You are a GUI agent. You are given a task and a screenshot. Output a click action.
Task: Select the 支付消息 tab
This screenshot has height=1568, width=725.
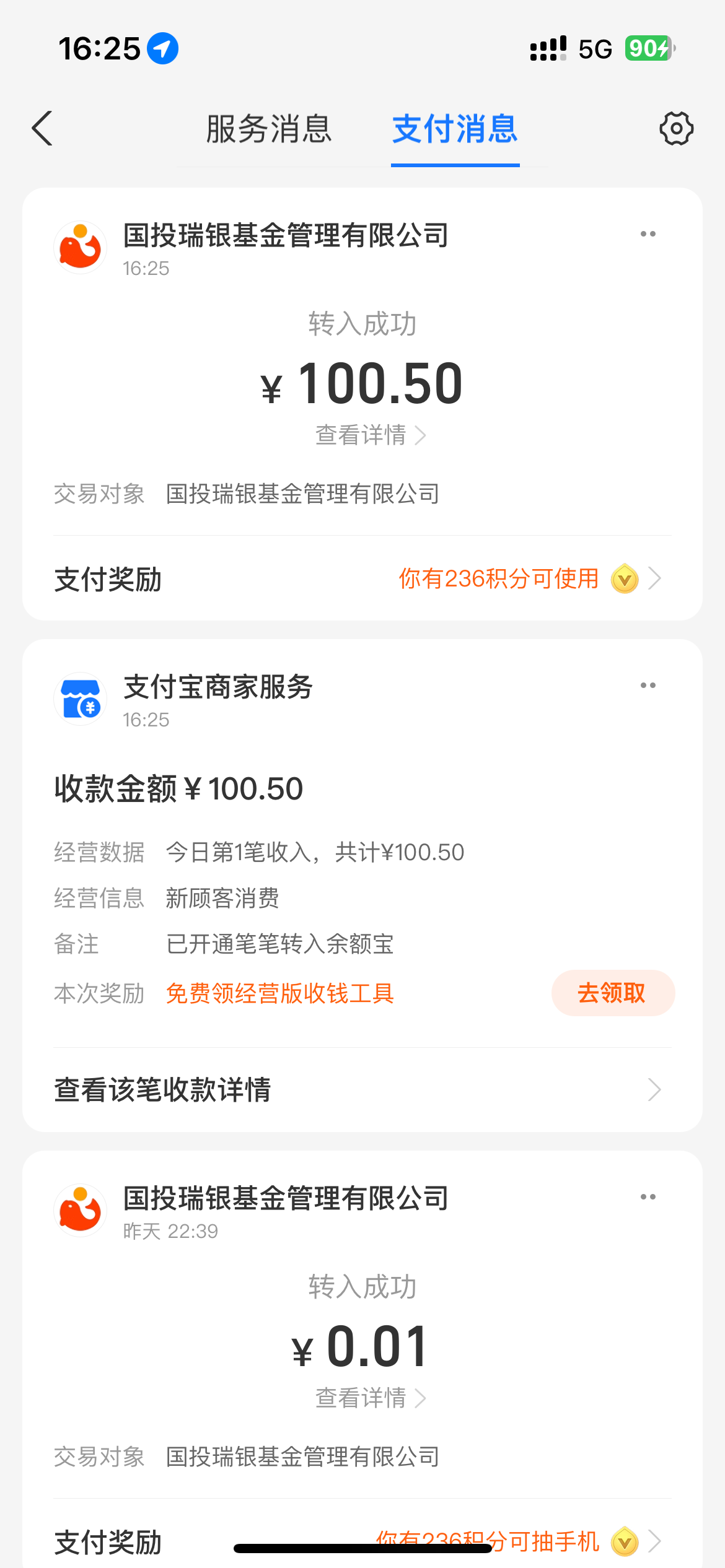(x=455, y=129)
